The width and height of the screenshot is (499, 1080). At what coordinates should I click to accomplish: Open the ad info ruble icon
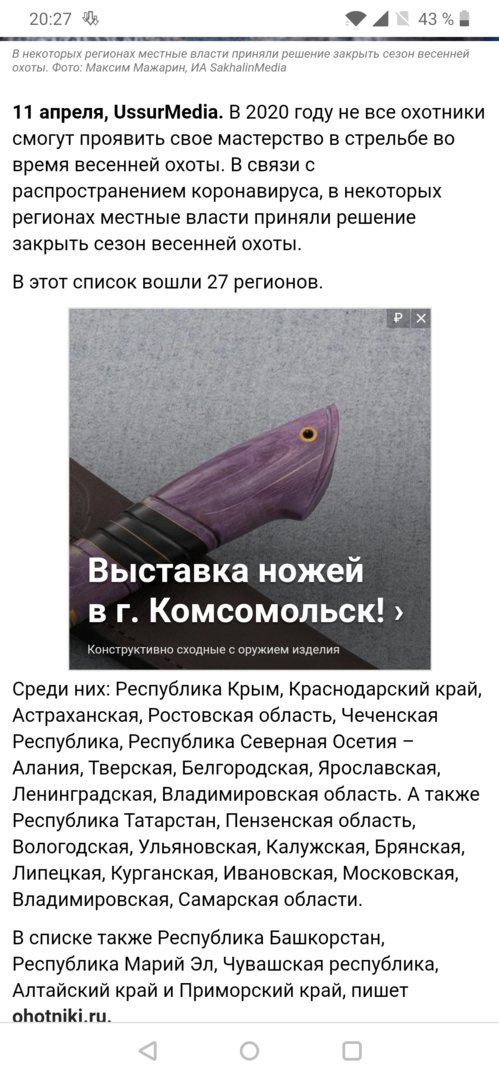(x=398, y=318)
